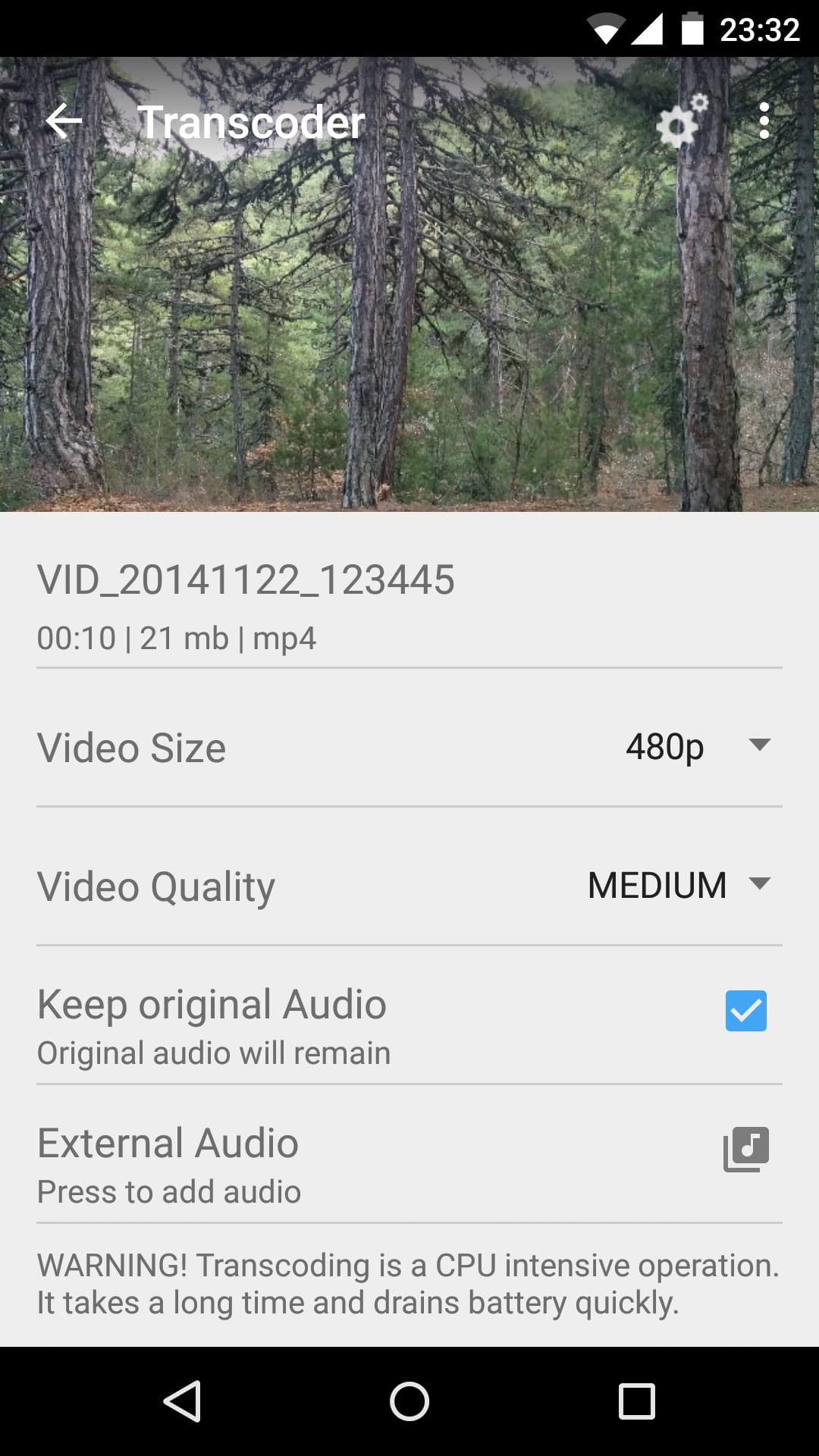This screenshot has height=1456, width=819.
Task: Open the three-dot overflow menu
Action: click(x=764, y=121)
